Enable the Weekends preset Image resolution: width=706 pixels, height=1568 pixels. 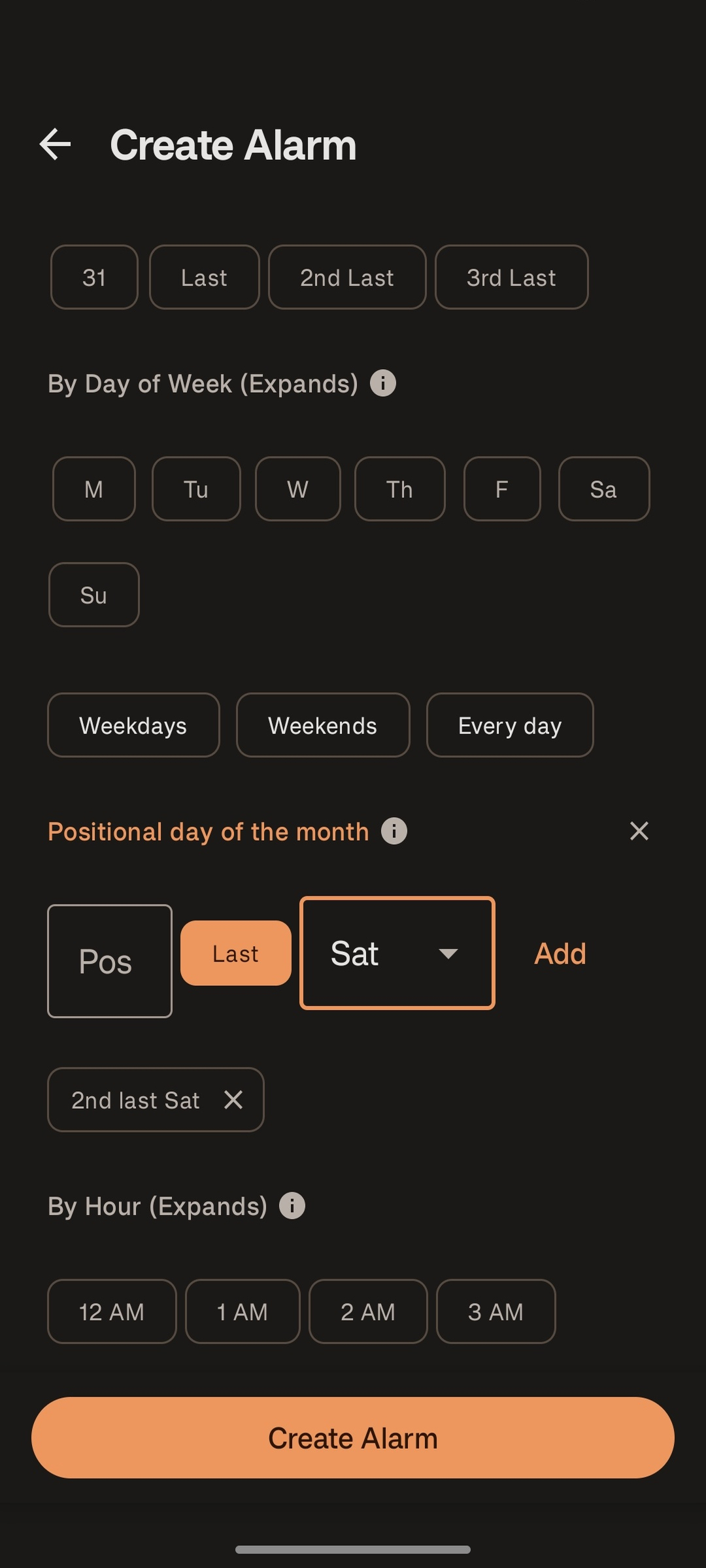(x=322, y=725)
